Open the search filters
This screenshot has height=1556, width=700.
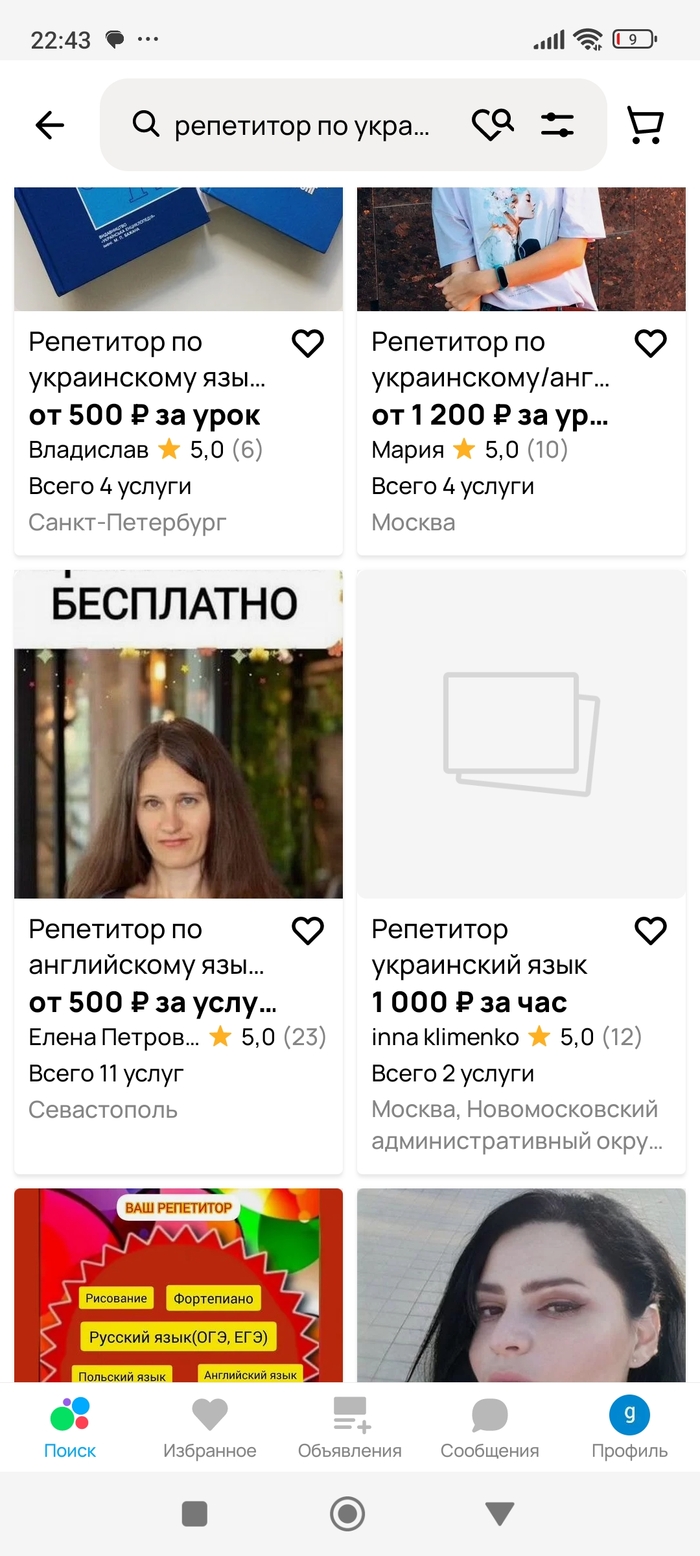pyautogui.click(x=557, y=125)
